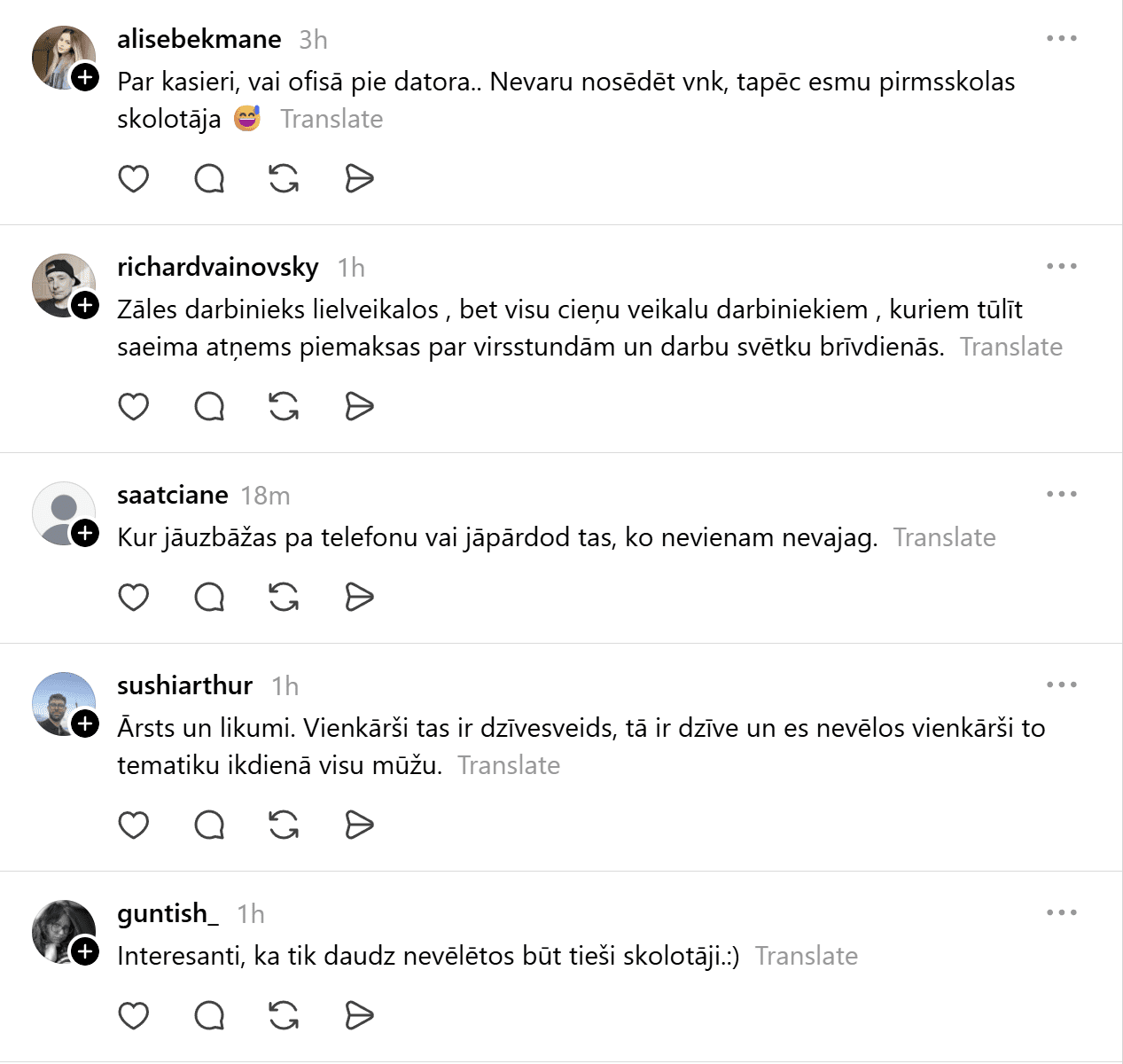The image size is (1123, 1064).
Task: Follow alisebekmane via avatar plus
Action: tap(85, 77)
